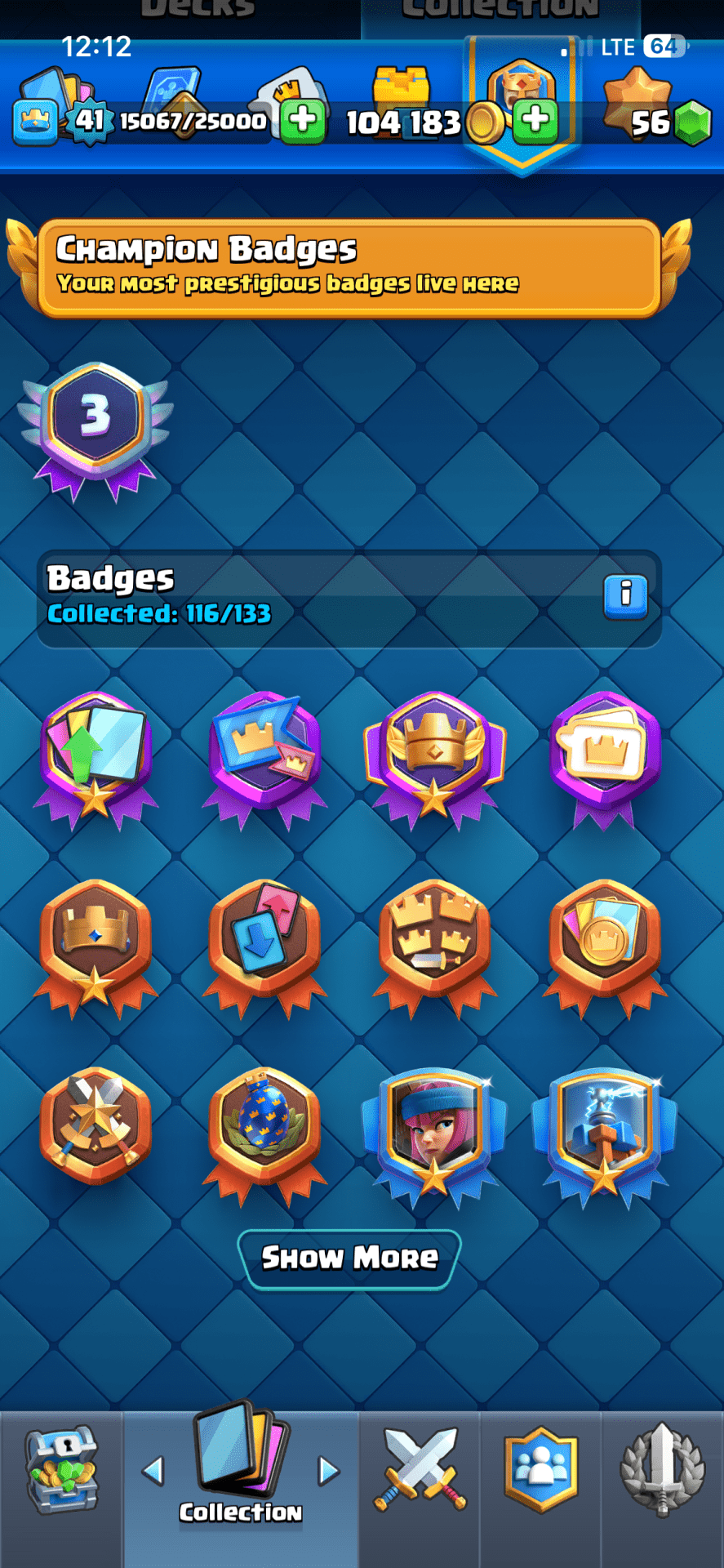This screenshot has height=1568, width=724.
Task: Tap the right arrow beside Collection
Action: 328,1471
